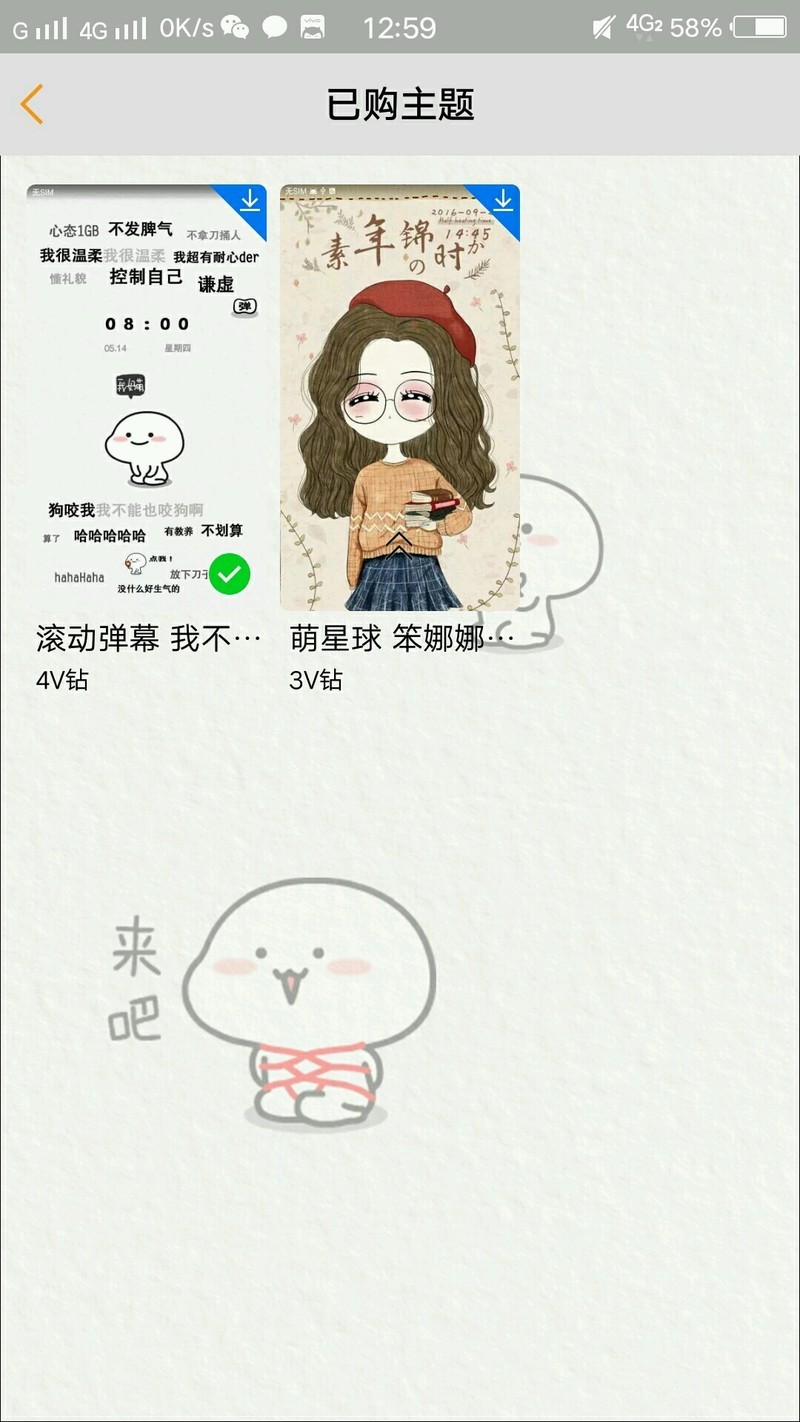This screenshot has height=1422, width=800.
Task: Open the 滚动弹幕 theme card
Action: point(146,398)
